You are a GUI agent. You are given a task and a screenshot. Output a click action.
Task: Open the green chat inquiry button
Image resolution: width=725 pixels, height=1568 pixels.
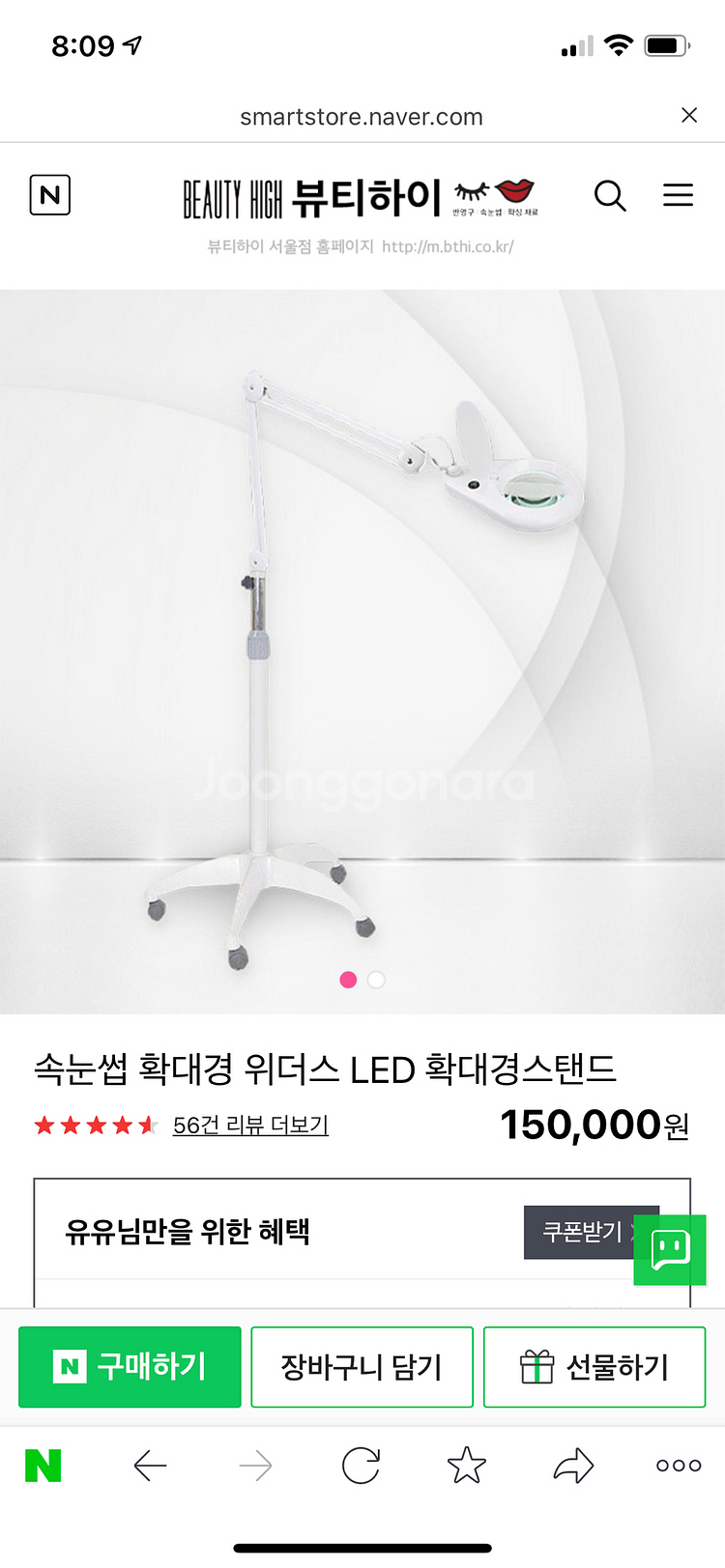(x=670, y=1250)
